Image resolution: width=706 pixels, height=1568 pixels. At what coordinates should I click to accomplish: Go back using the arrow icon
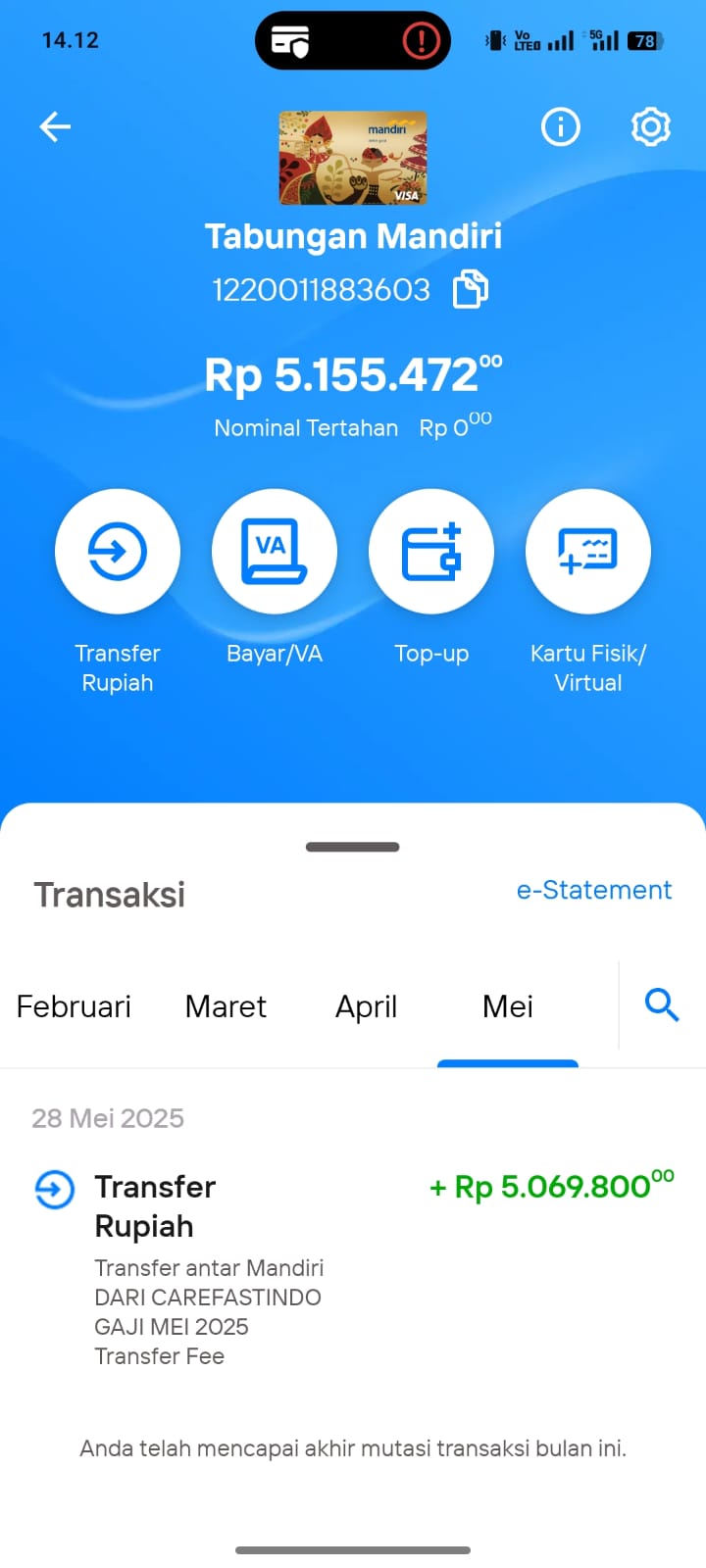coord(55,126)
